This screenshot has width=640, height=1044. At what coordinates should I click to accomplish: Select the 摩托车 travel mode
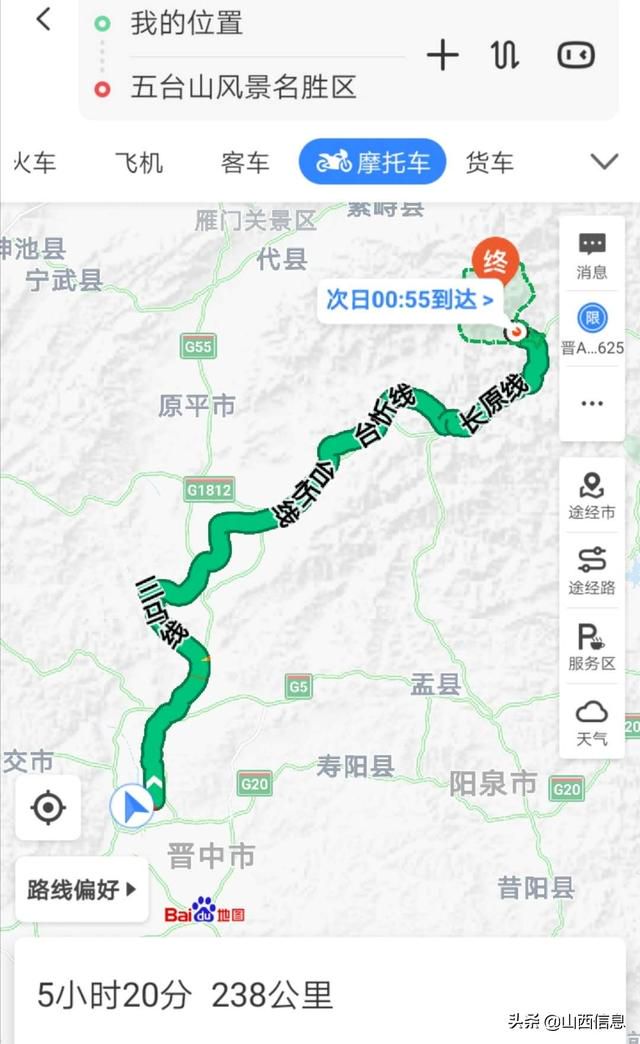tap(372, 162)
